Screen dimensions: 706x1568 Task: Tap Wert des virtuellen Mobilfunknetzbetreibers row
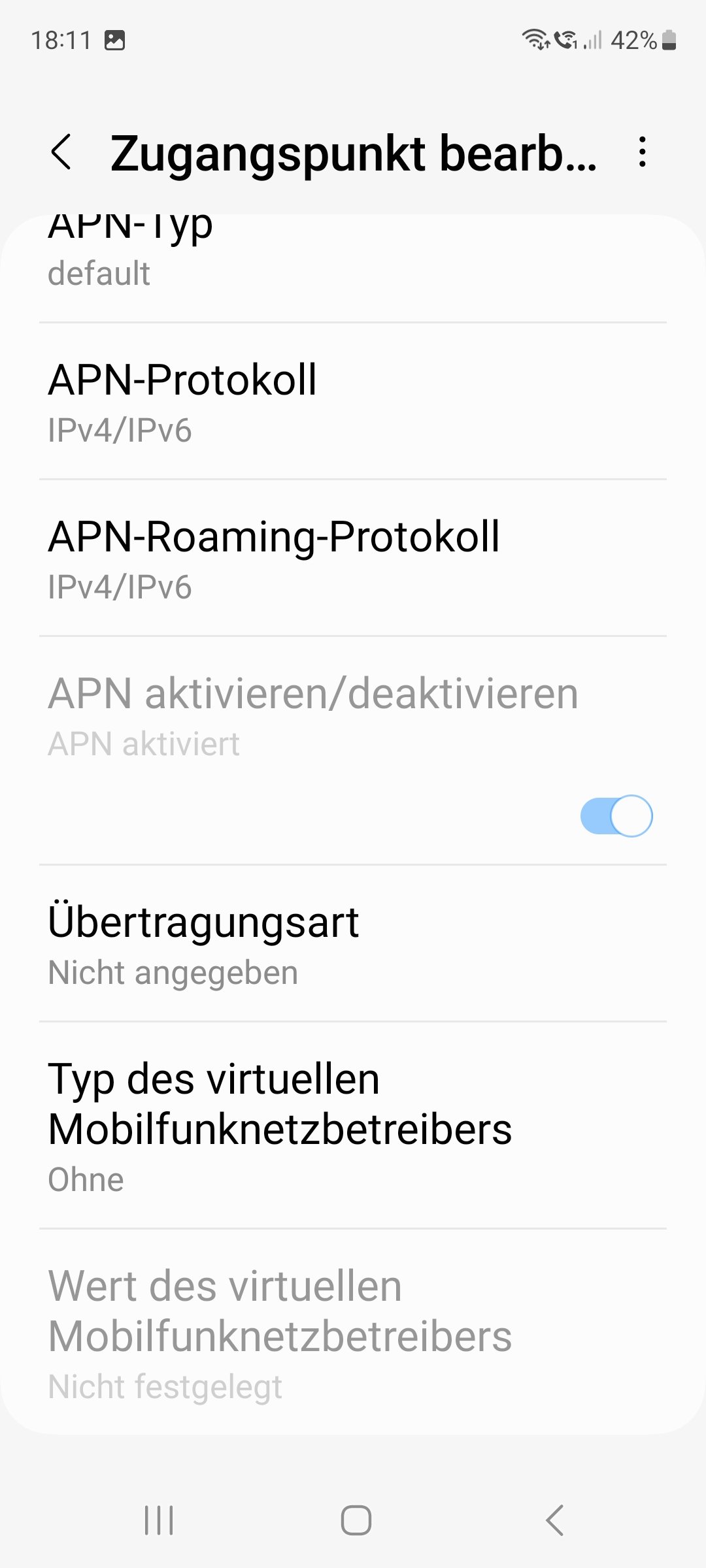pyautogui.click(x=353, y=1331)
